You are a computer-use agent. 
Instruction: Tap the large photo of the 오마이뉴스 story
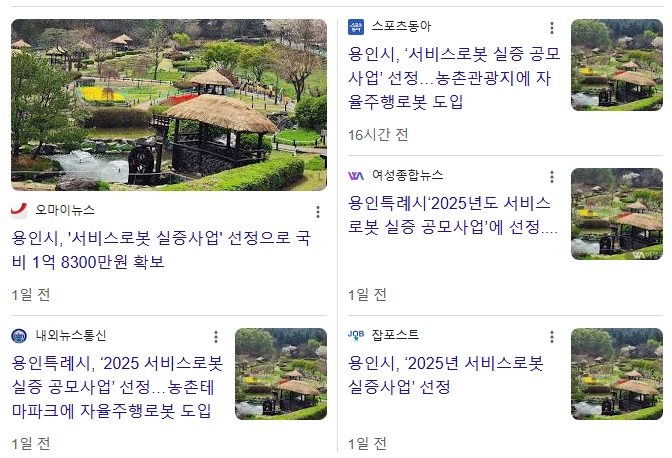pyautogui.click(x=168, y=104)
